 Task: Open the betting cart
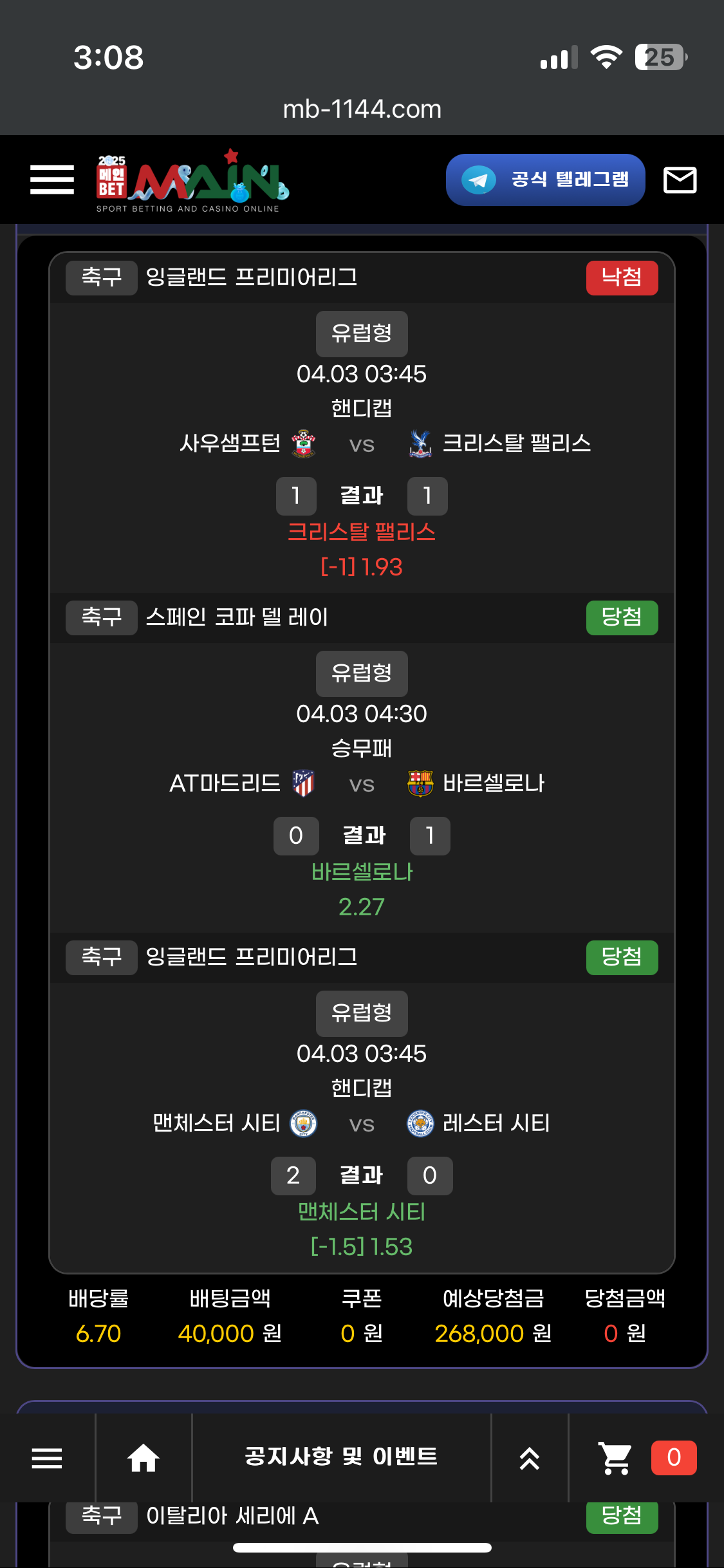[x=615, y=1458]
